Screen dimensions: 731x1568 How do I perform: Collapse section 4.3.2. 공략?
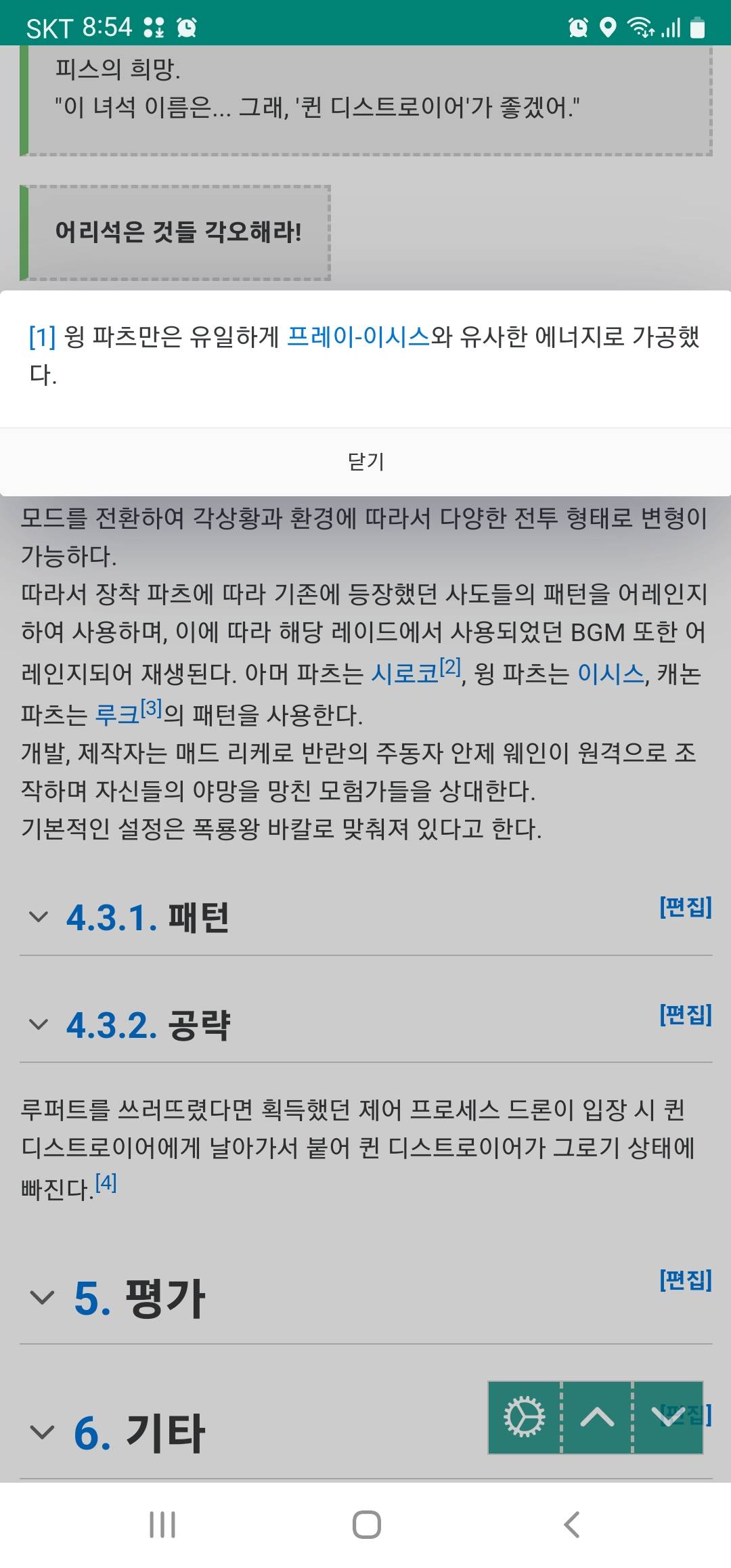click(39, 1024)
